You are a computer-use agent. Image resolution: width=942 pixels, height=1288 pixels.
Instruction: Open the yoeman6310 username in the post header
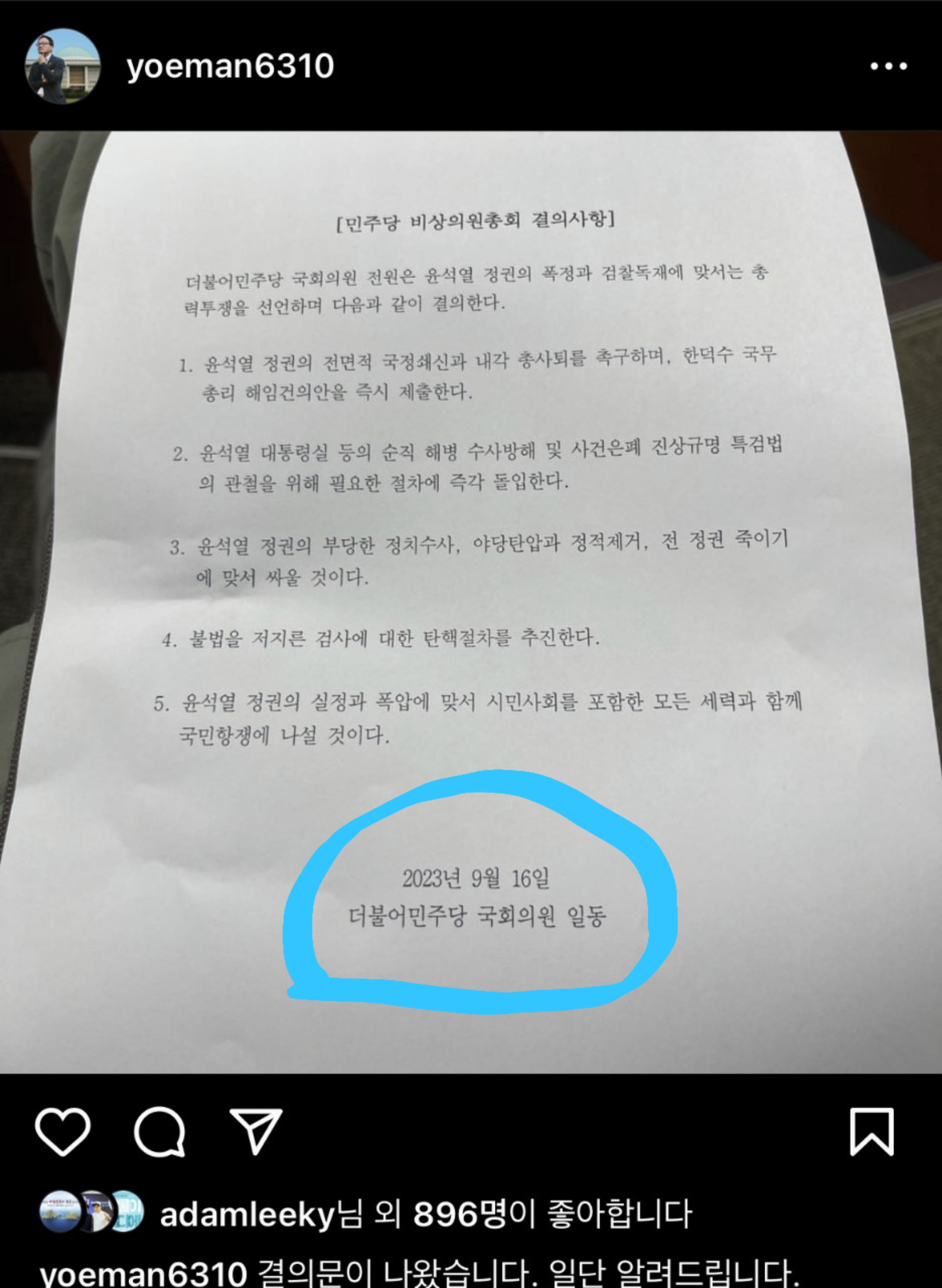[x=230, y=66]
